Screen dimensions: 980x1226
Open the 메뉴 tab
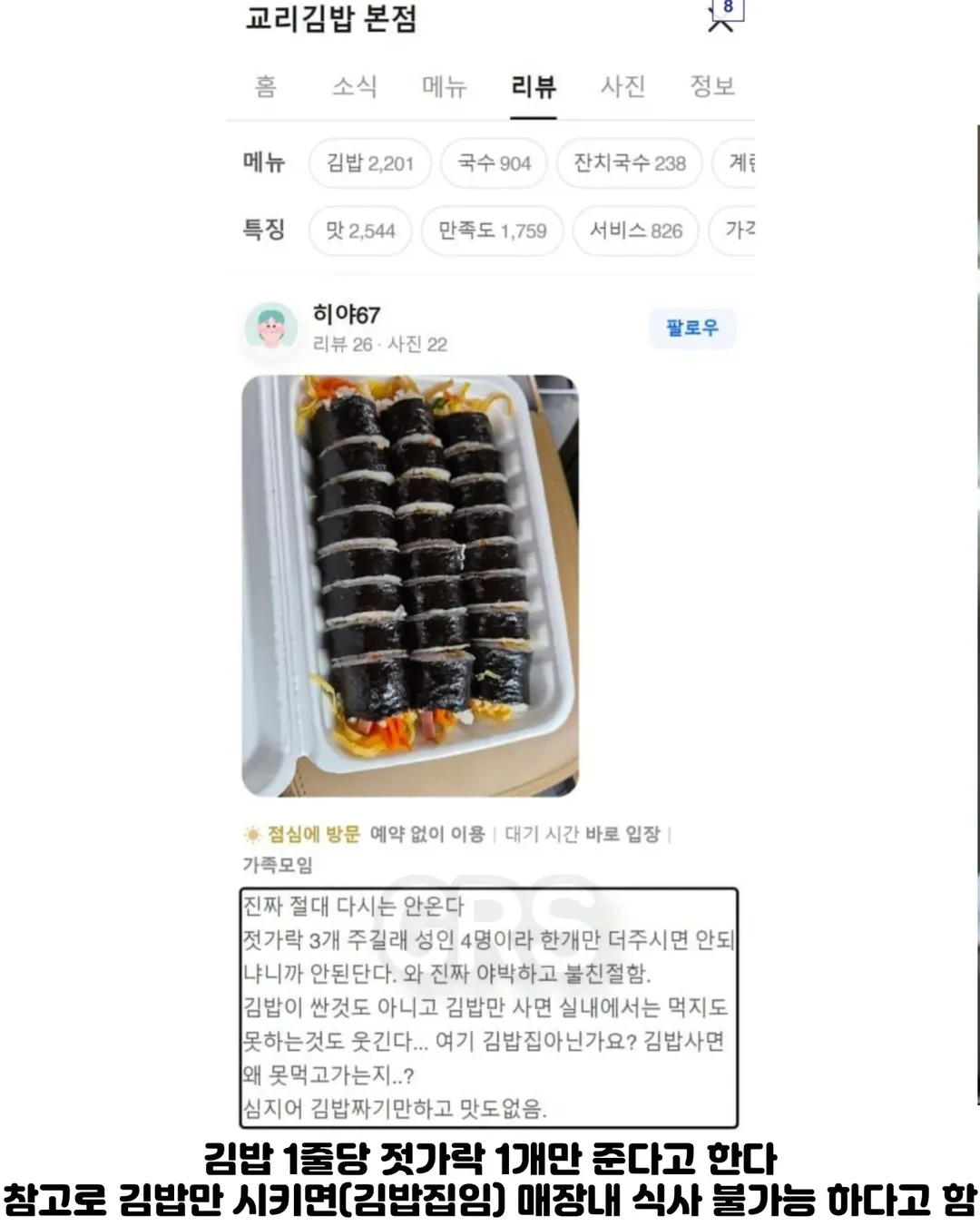(444, 85)
